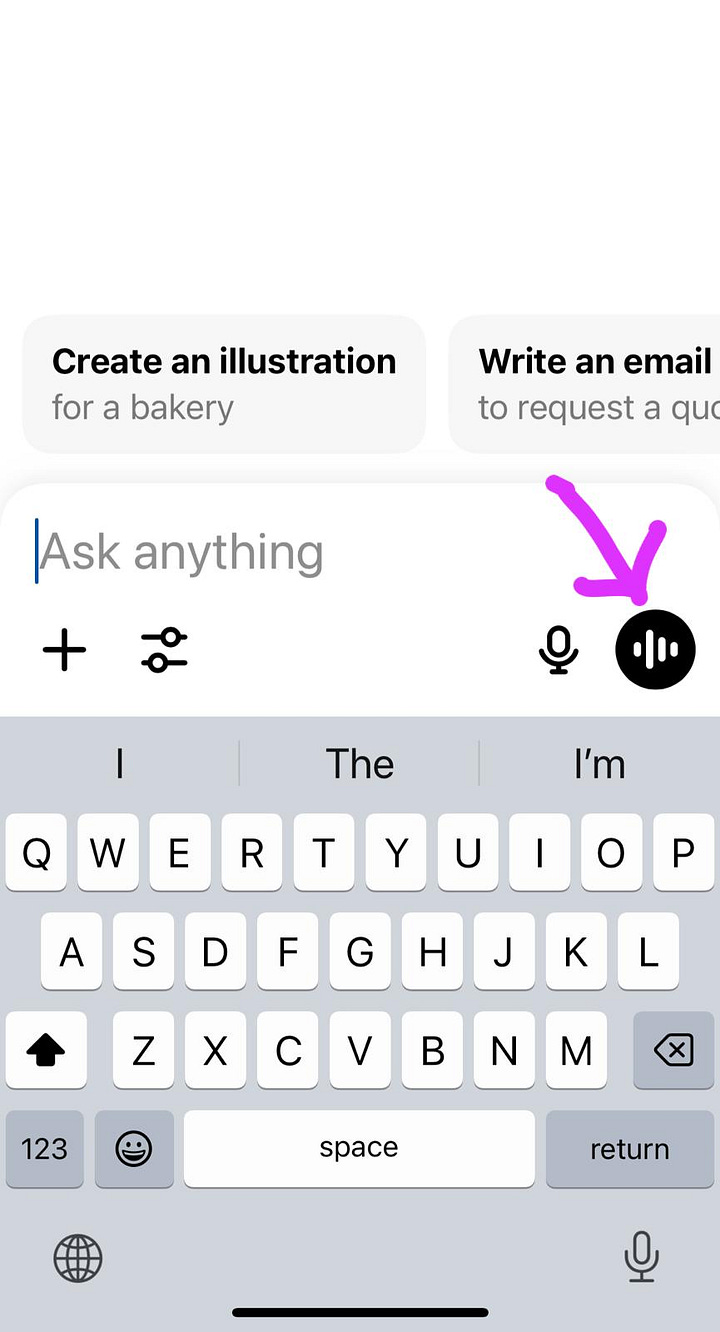
Task: Choose the Write an email suggestion
Action: pos(585,384)
